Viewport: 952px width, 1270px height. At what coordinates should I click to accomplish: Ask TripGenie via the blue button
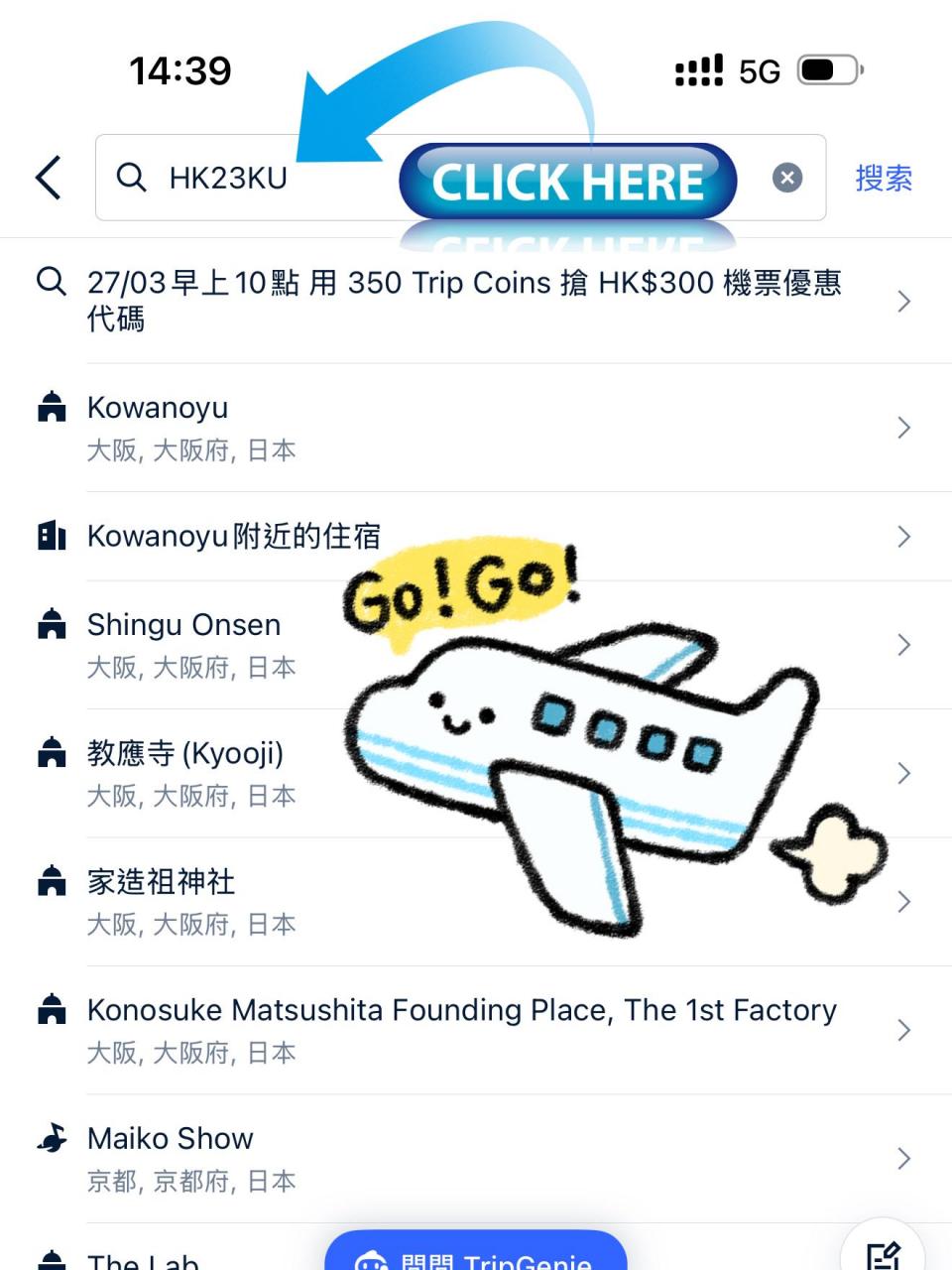coord(476,1254)
